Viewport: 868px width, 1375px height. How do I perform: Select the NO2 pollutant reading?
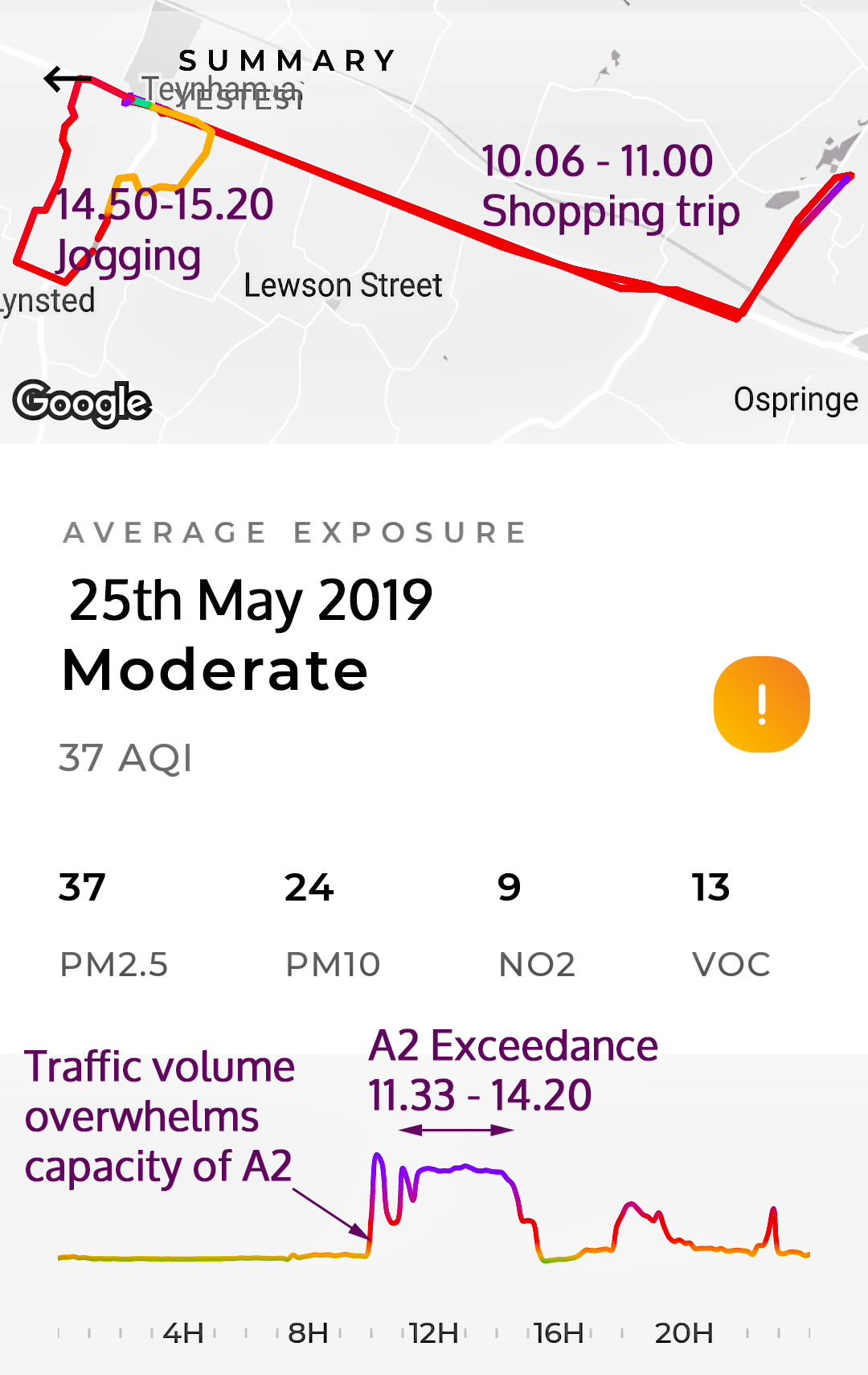coord(536,925)
